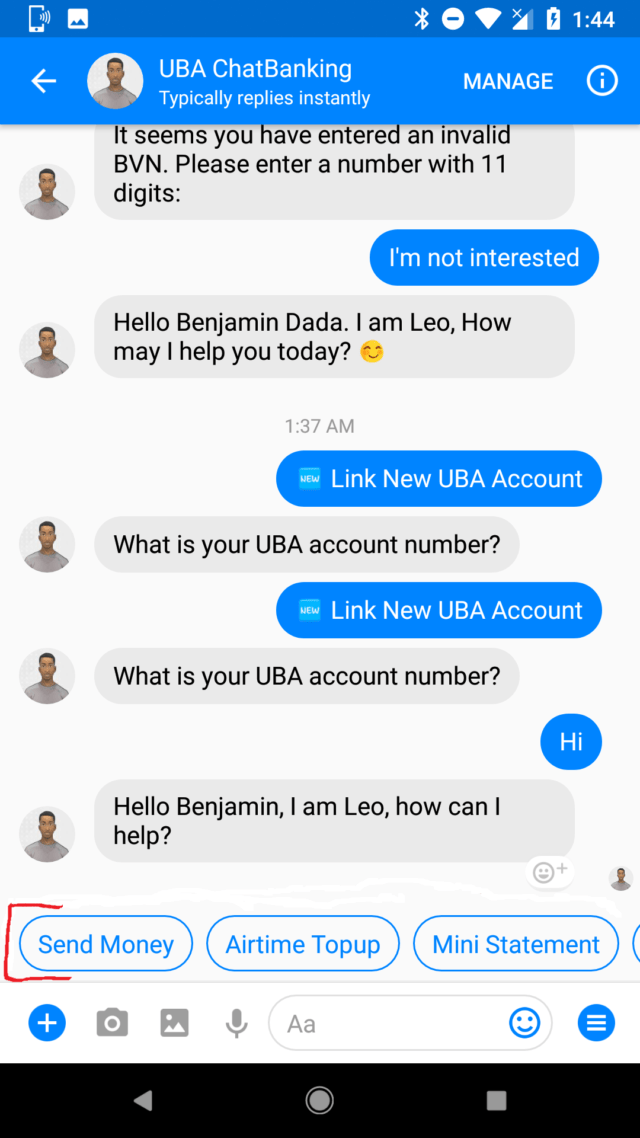Open the chat info icon
The height and width of the screenshot is (1138, 640).
pos(601,82)
